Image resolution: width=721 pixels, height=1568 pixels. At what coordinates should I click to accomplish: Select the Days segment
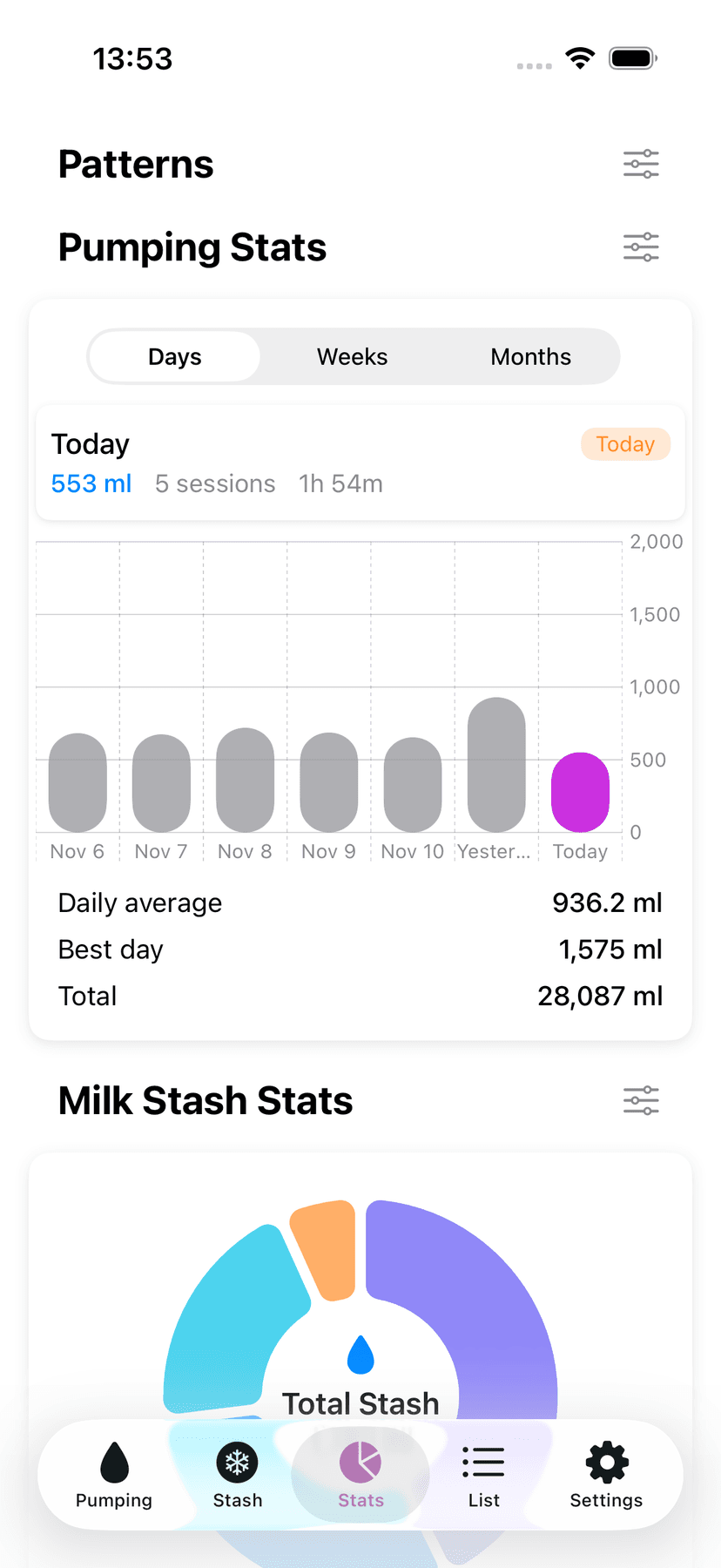pos(175,357)
